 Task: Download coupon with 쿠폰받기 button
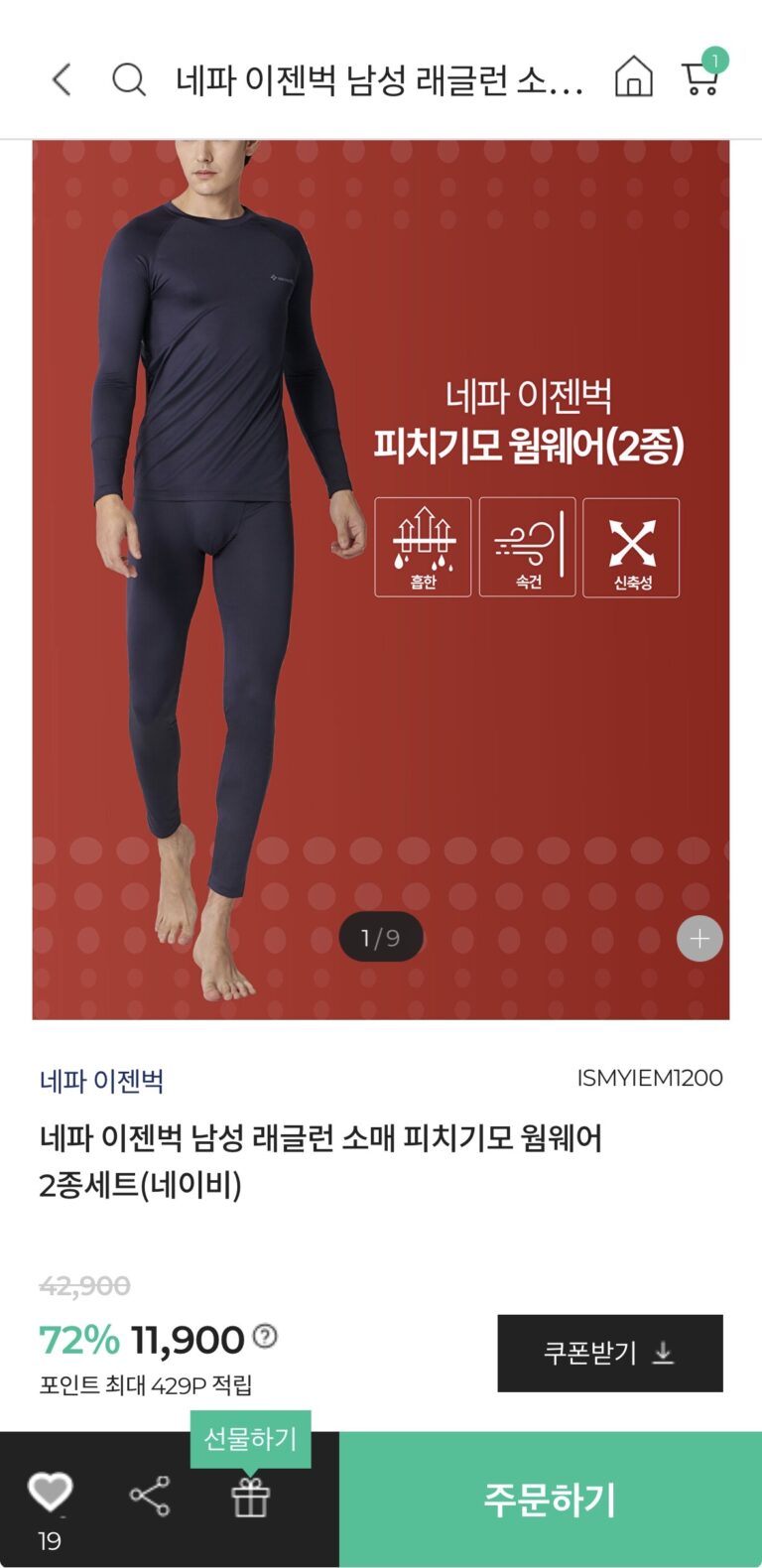click(x=609, y=1353)
